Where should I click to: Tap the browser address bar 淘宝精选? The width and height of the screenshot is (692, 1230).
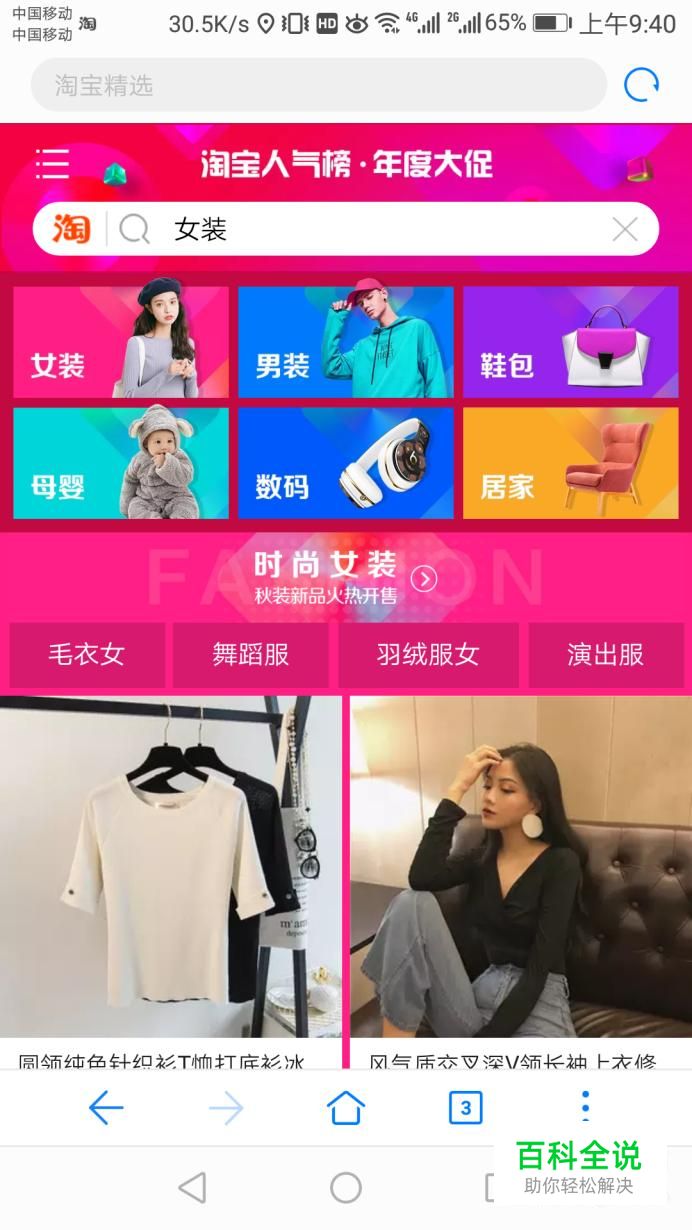(x=318, y=85)
